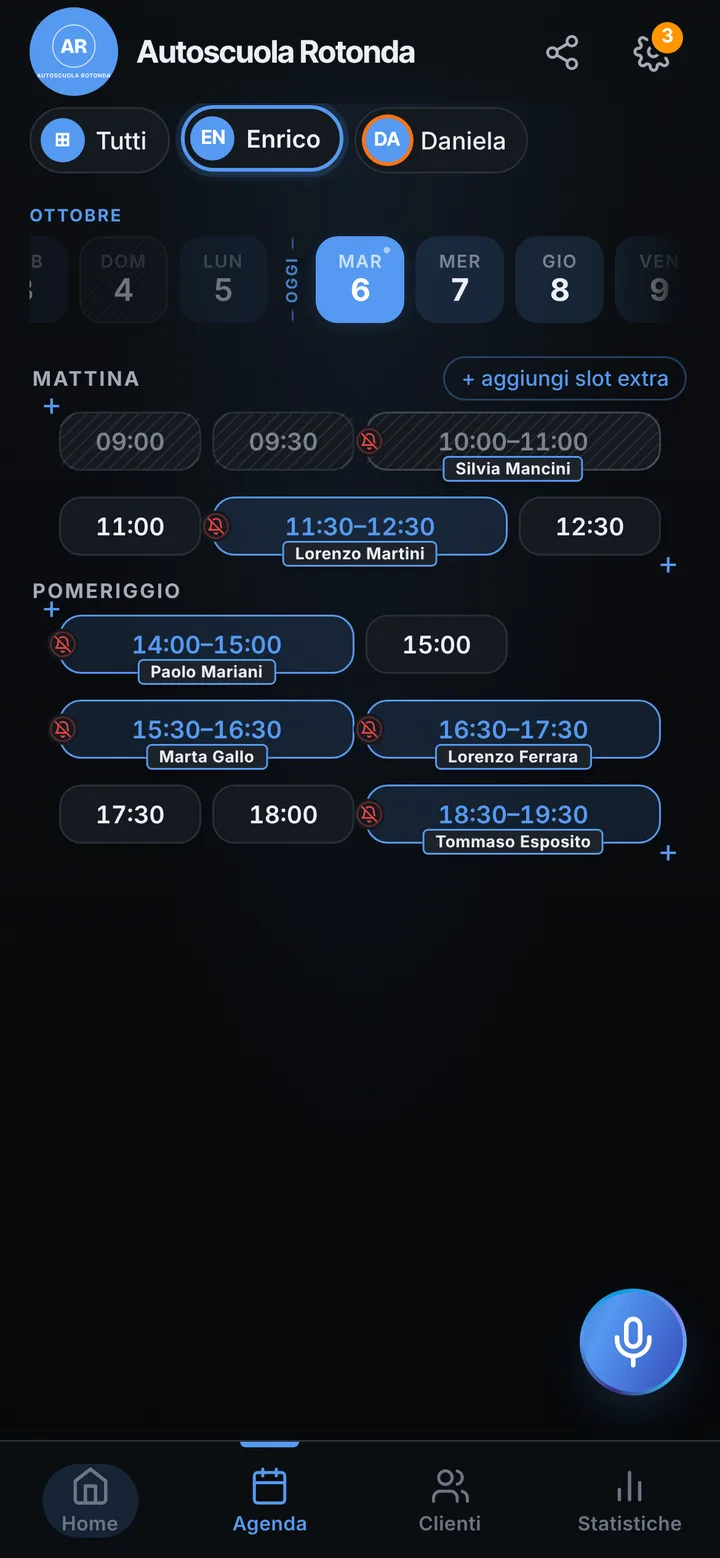720x1558 pixels.
Task: Open Silvia Mancini's 10:00–11:00 booking
Action: [x=513, y=442]
